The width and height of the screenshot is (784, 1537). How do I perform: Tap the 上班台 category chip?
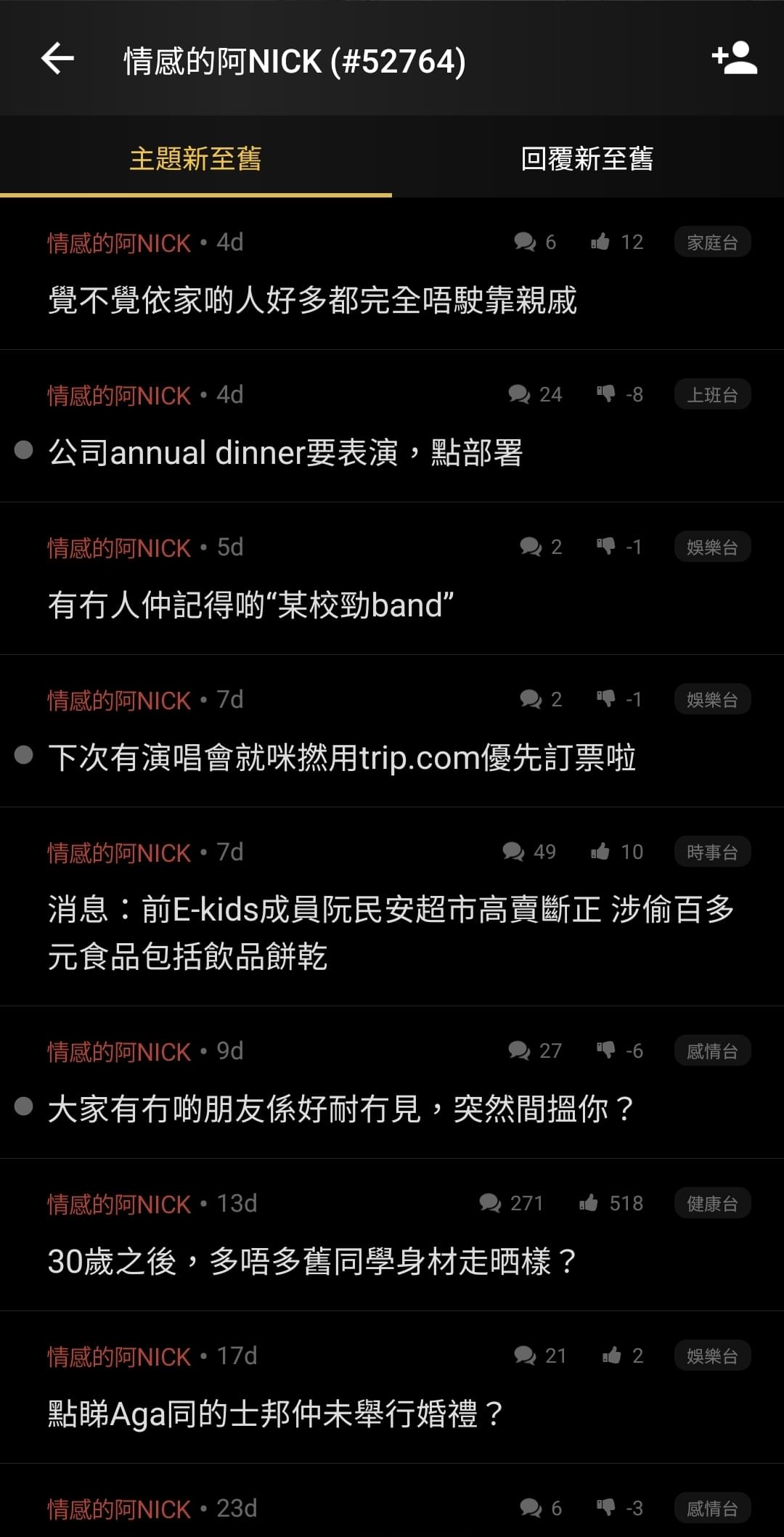tap(712, 395)
